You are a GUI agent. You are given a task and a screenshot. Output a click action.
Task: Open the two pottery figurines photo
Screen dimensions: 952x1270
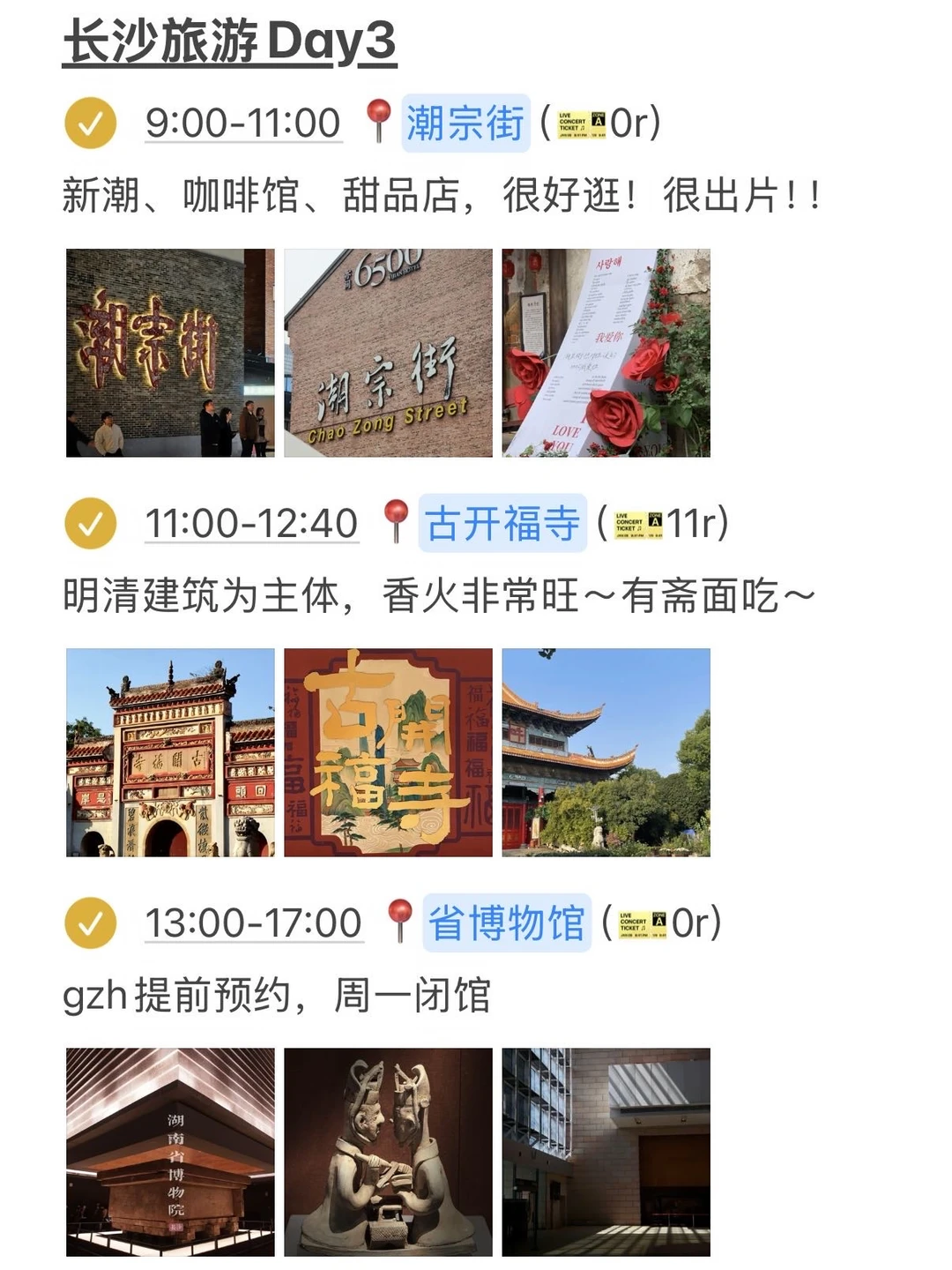point(388,1152)
